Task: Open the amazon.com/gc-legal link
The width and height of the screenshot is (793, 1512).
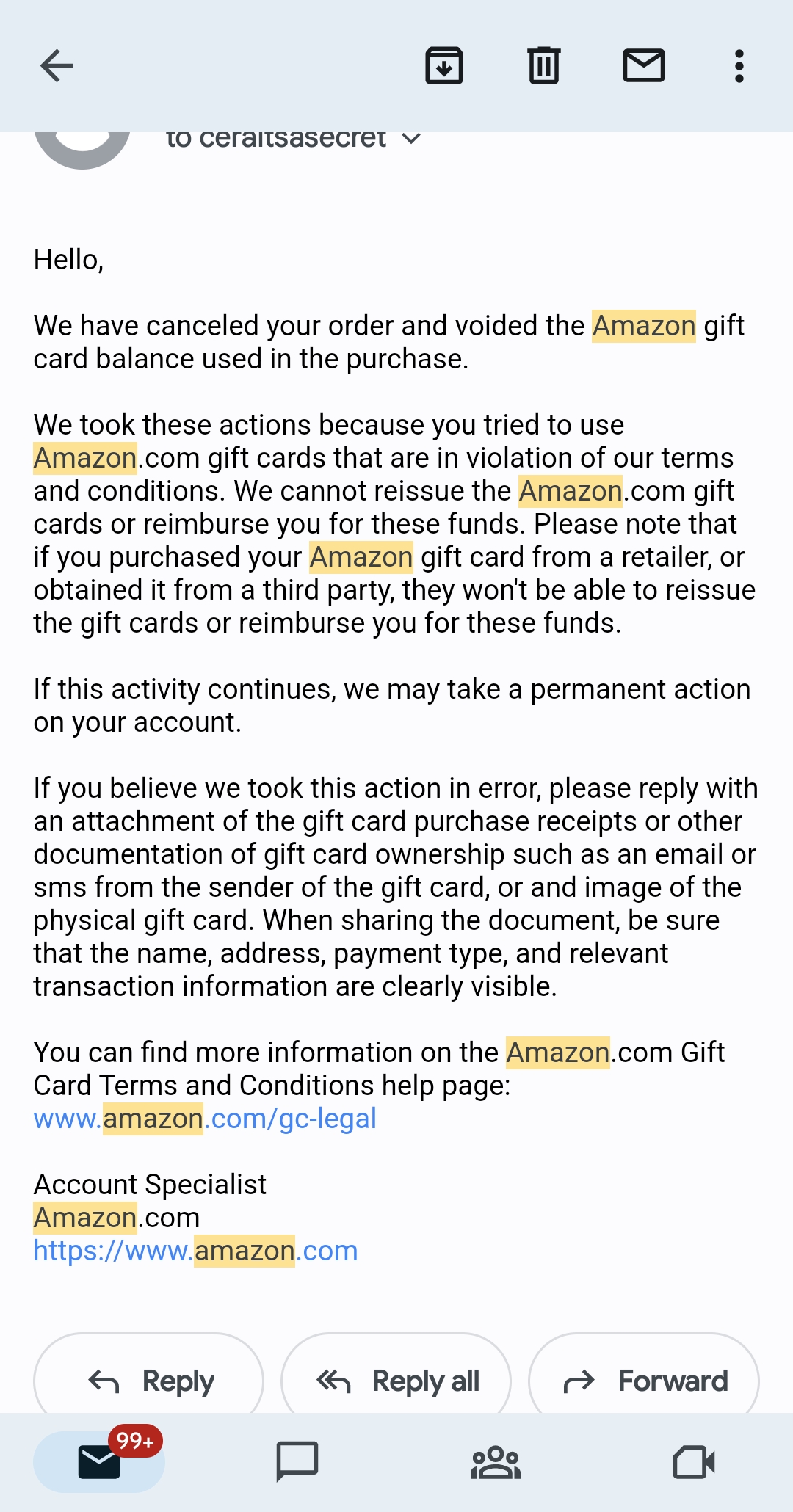Action: point(204,1117)
